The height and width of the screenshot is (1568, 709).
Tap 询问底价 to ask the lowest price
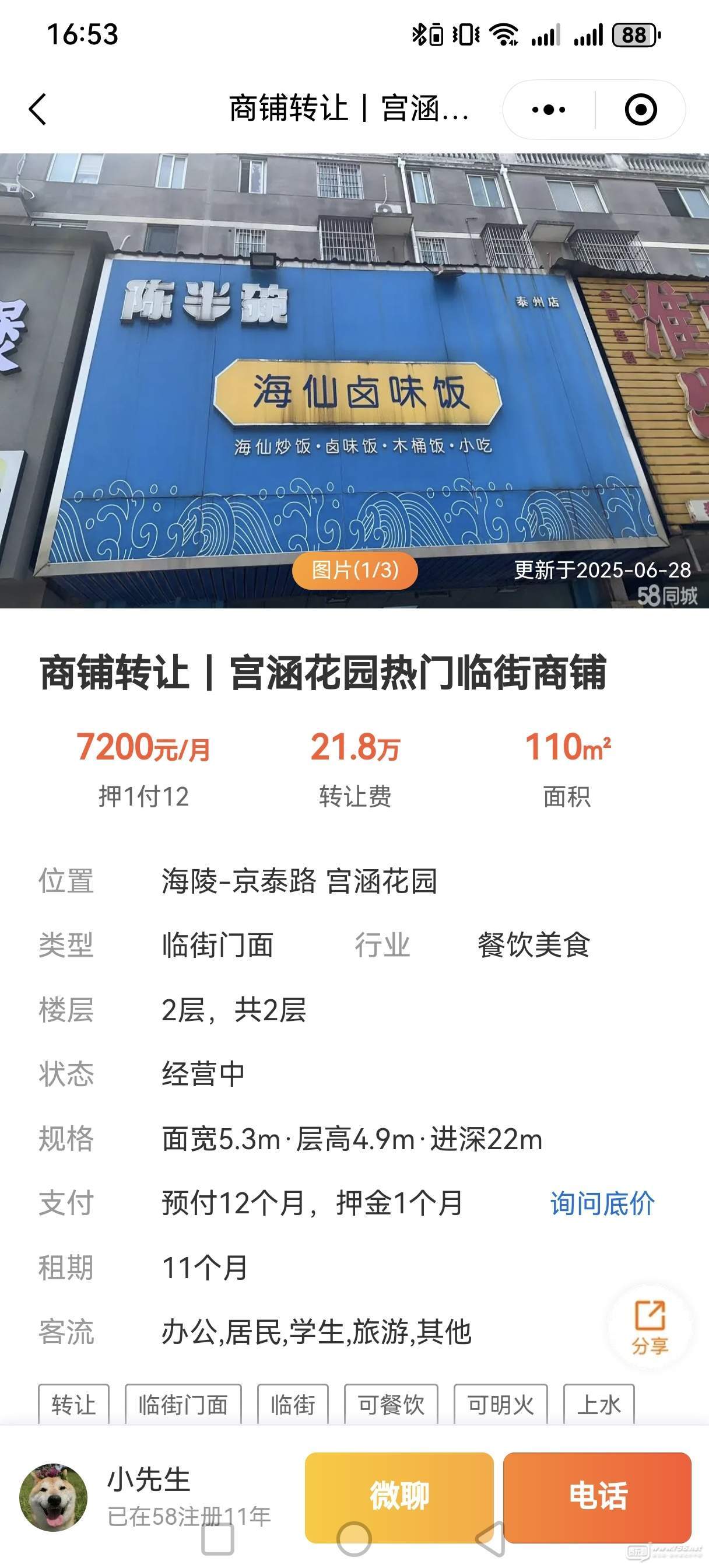602,1203
